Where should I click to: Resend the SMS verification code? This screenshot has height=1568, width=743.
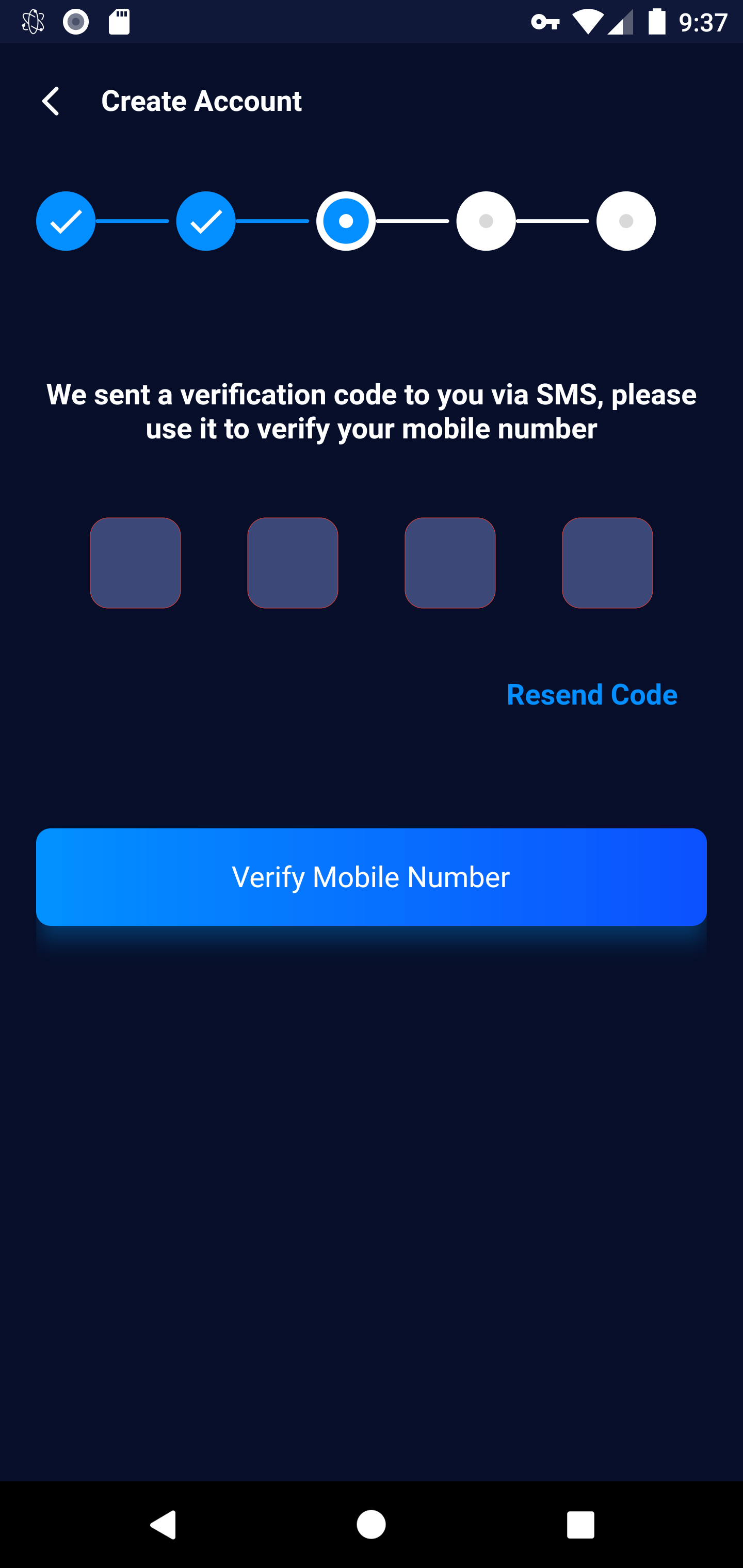coord(591,695)
